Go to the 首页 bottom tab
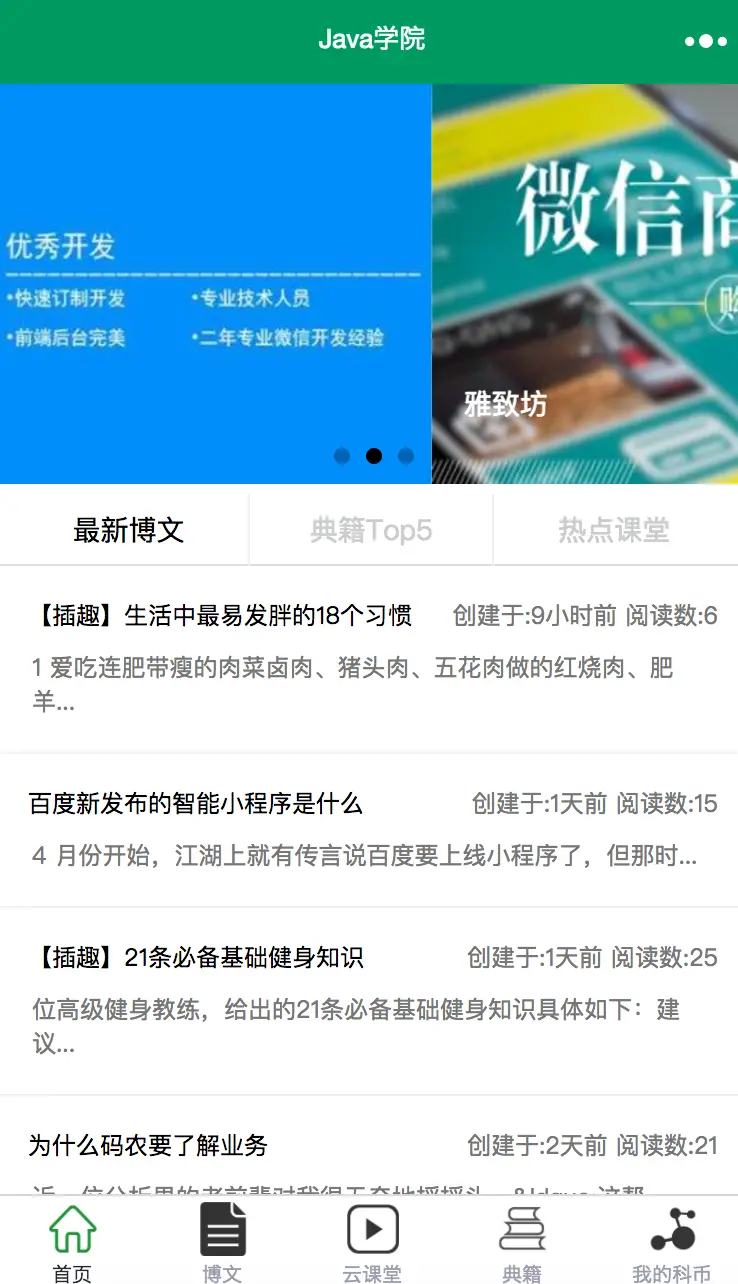The image size is (738, 1284). (73, 1242)
